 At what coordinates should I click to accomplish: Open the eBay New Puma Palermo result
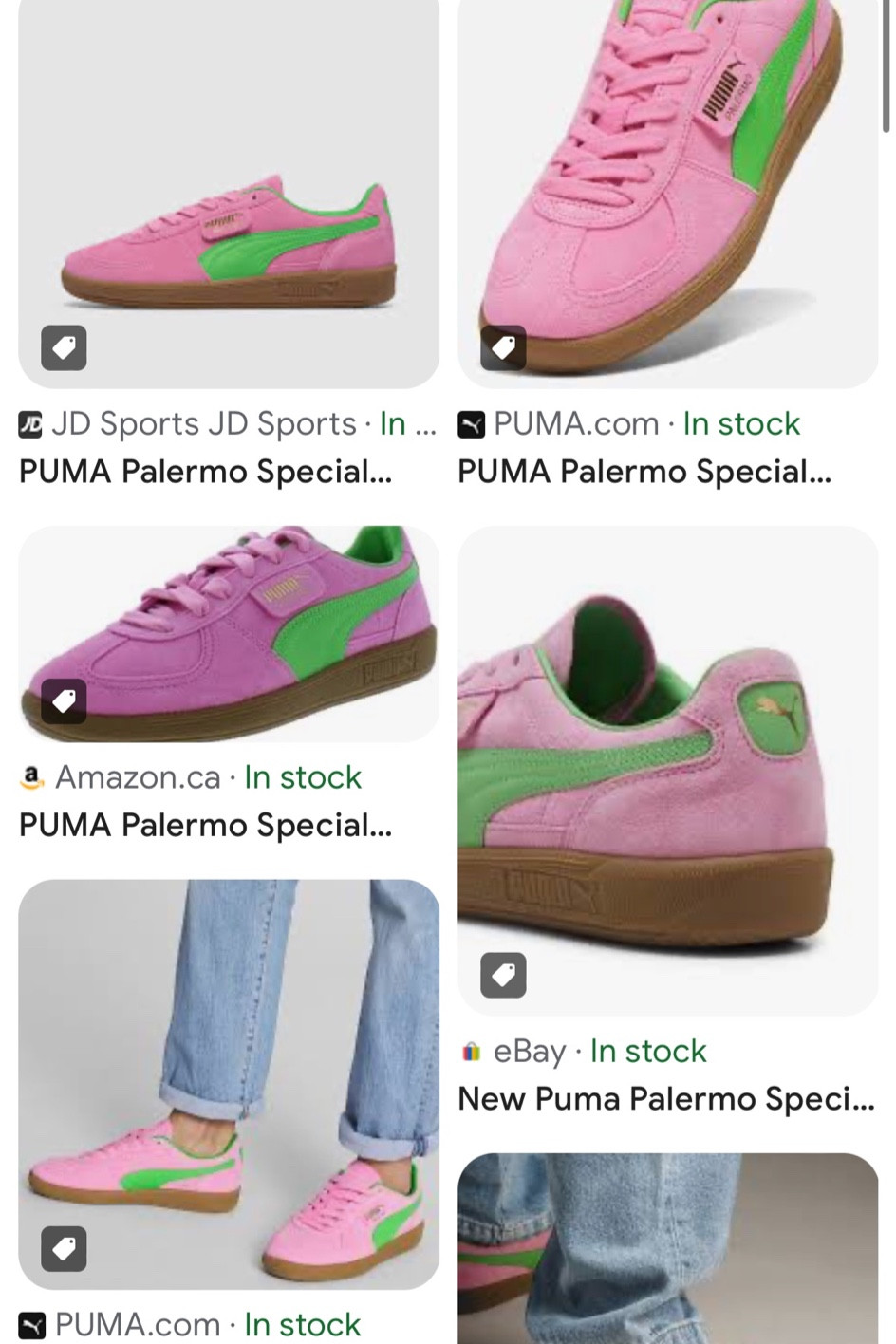[x=667, y=769]
